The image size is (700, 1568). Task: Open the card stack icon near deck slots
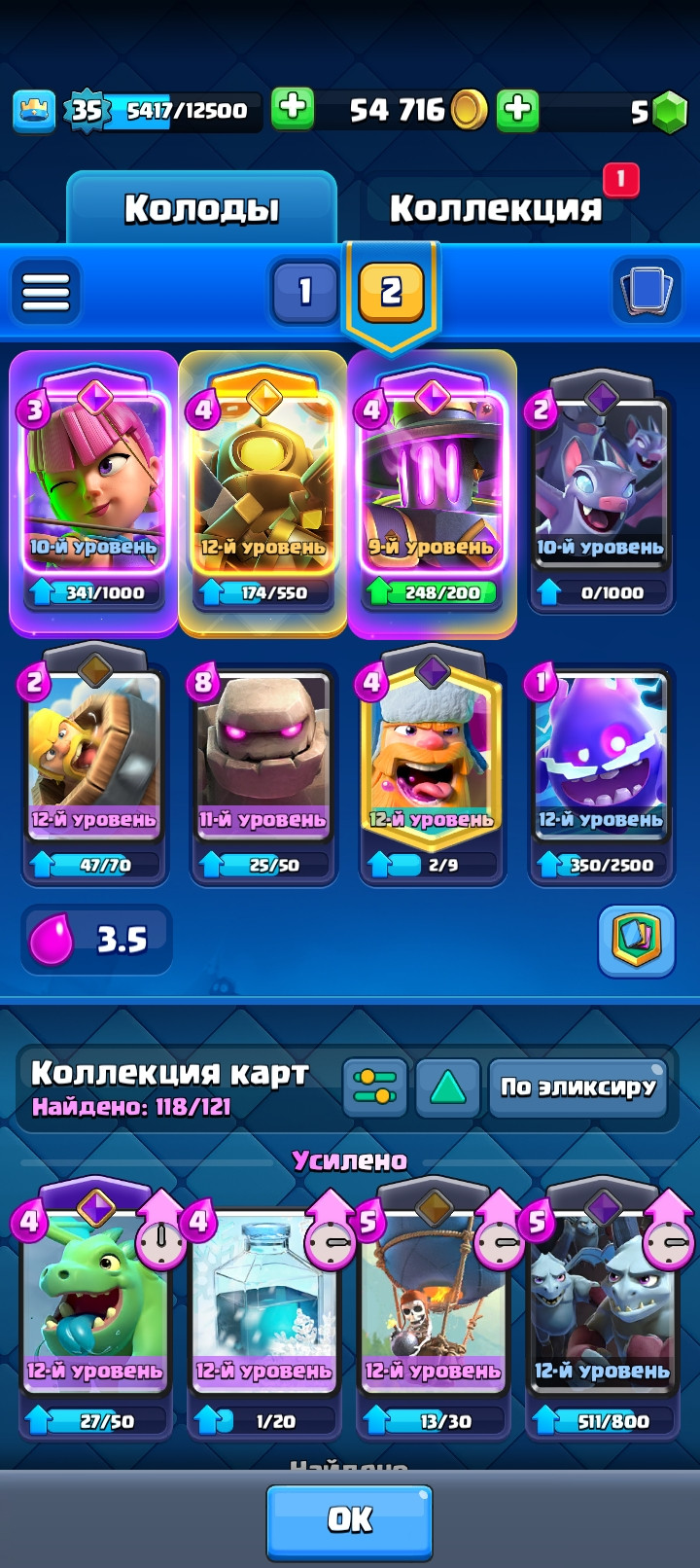[646, 290]
